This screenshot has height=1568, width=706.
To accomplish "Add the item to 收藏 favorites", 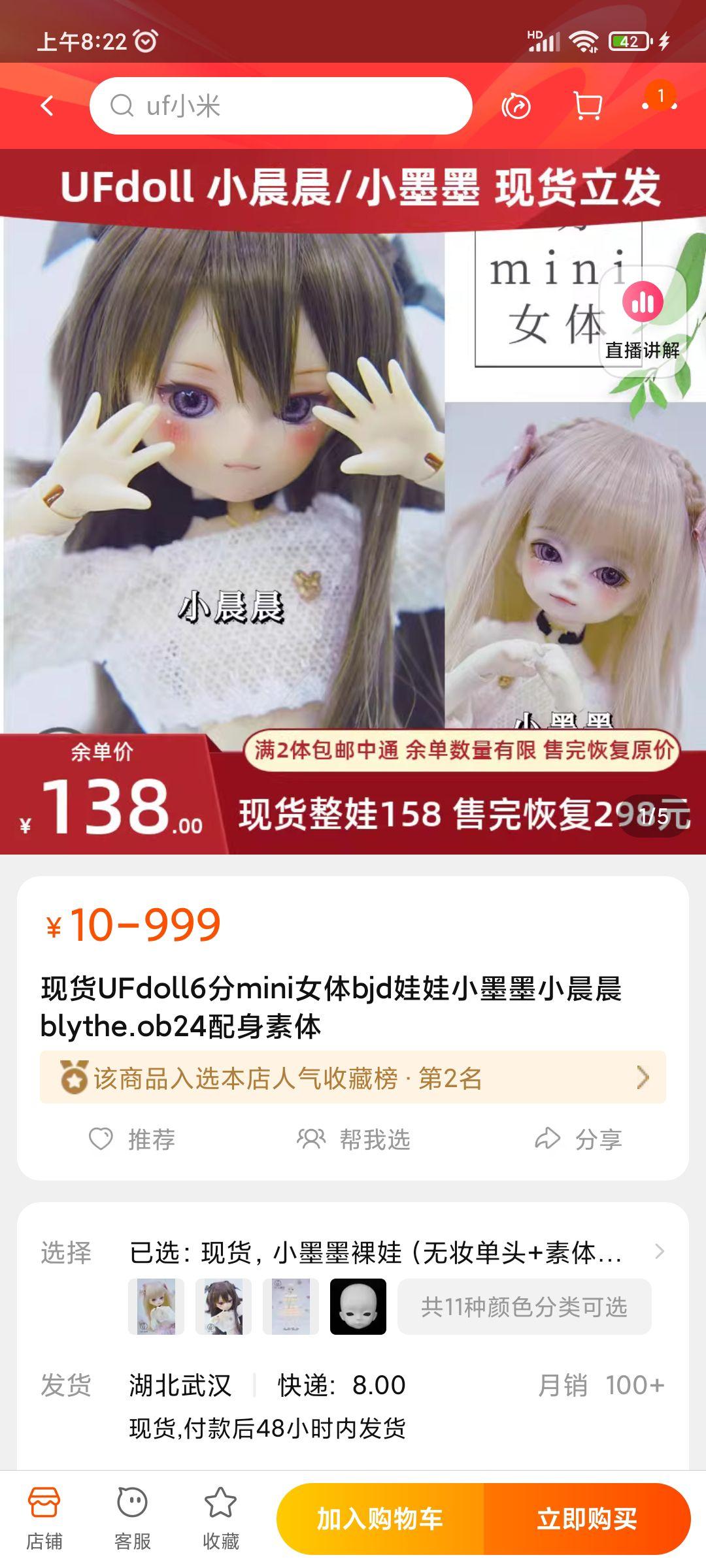I will coord(220,1518).
